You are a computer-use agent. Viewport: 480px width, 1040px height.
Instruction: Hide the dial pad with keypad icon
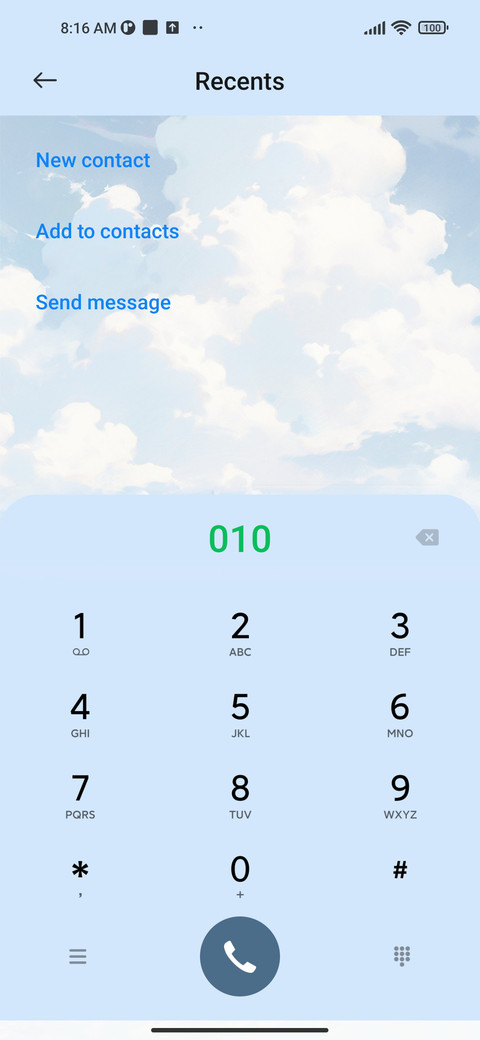coord(402,956)
